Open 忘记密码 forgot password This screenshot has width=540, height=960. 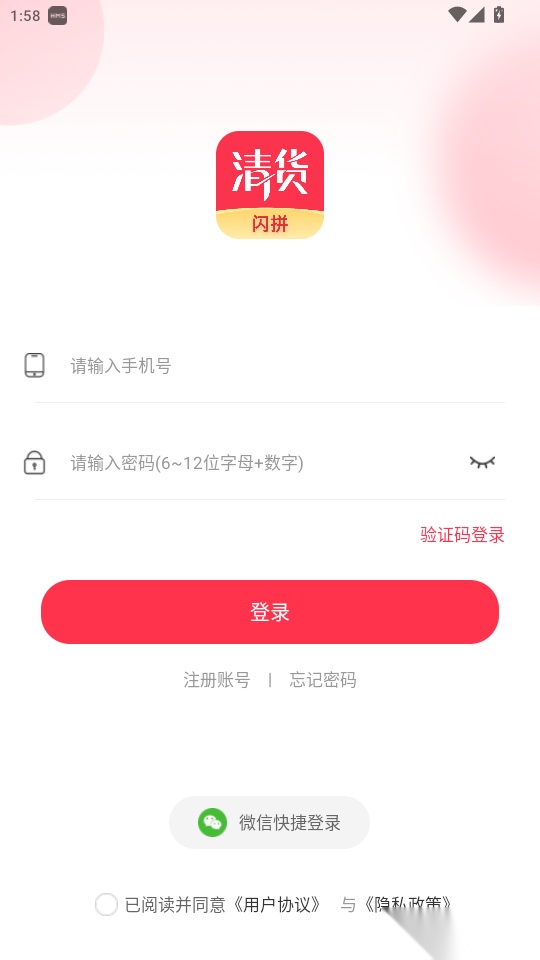click(x=323, y=680)
